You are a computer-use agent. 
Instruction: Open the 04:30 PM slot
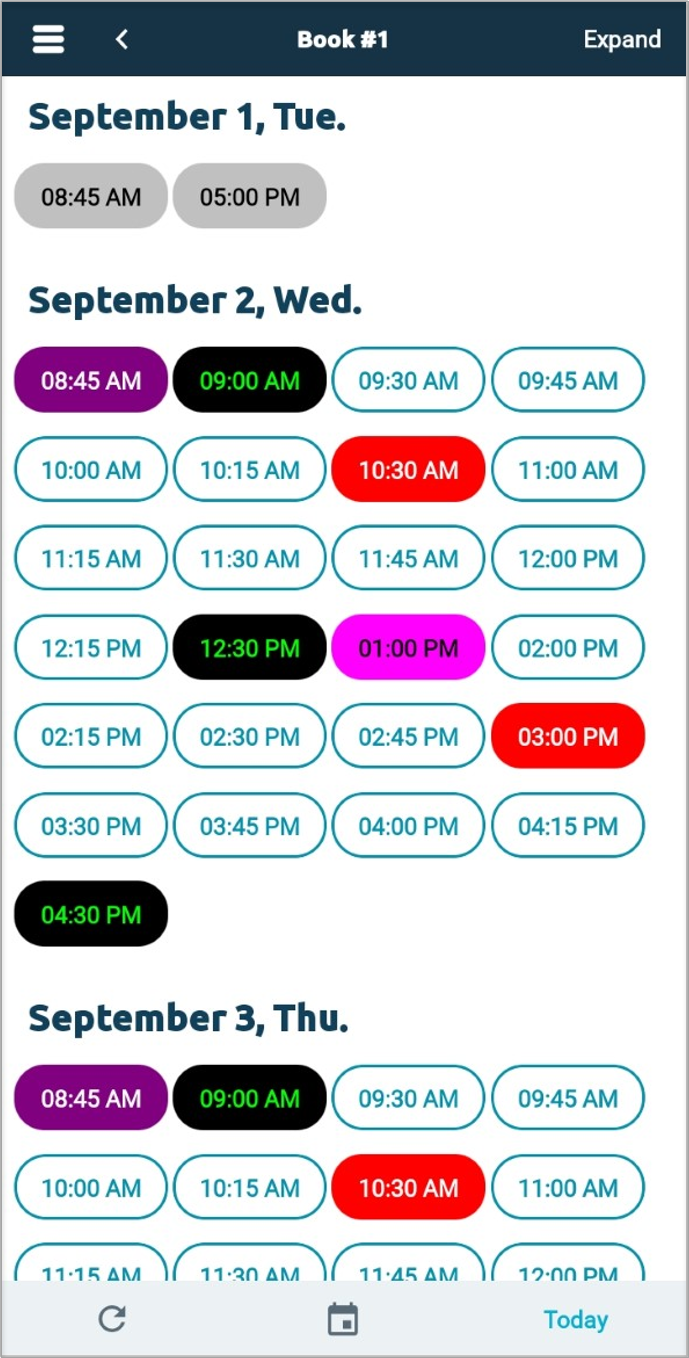pyautogui.click(x=91, y=914)
